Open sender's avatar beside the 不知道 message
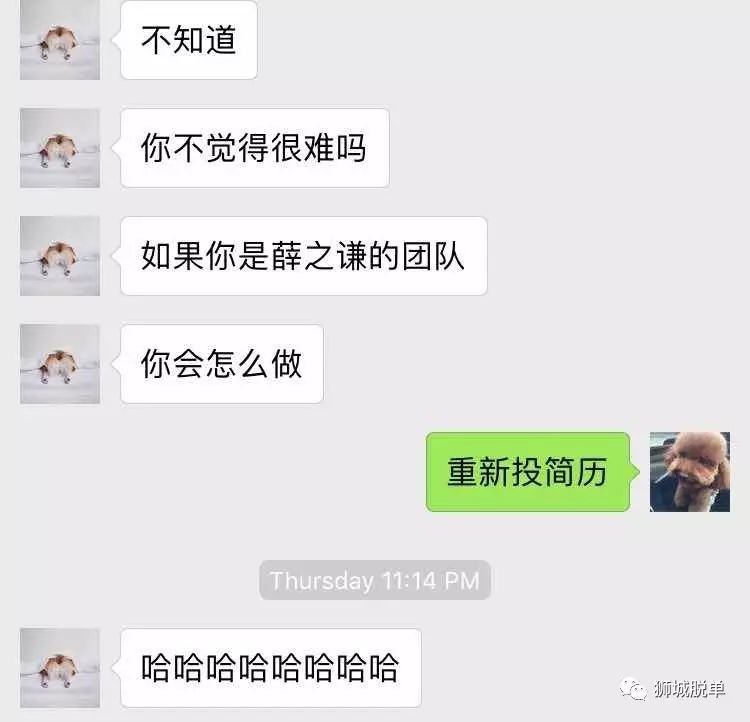750x722 pixels. [x=60, y=40]
